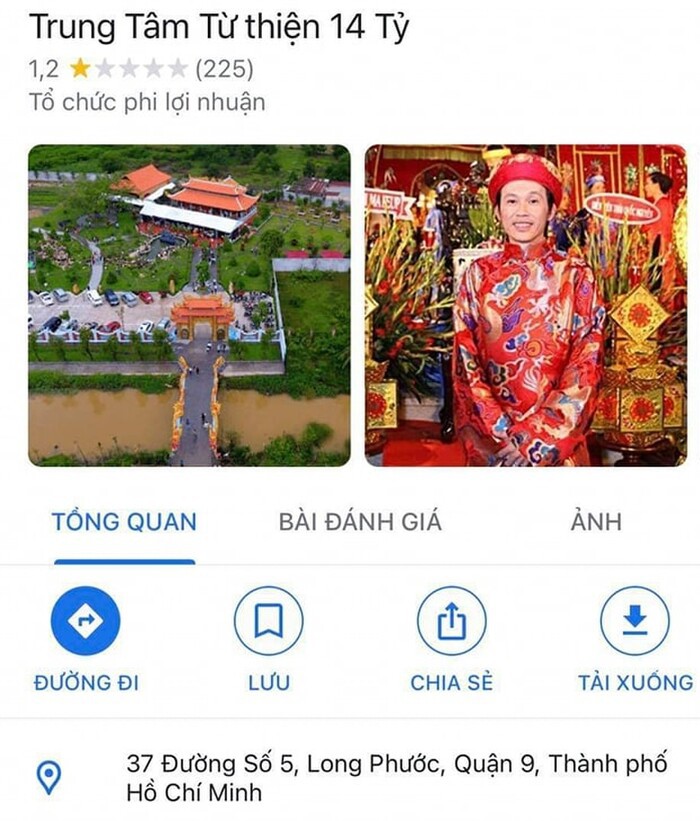Image resolution: width=700 pixels, height=821 pixels.
Task: Switch to the Tổng quan tab
Action: (x=124, y=521)
